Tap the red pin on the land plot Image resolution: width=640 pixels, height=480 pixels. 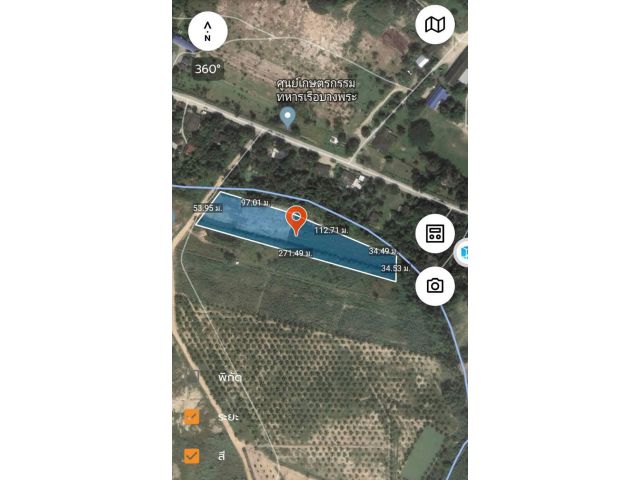[297, 219]
